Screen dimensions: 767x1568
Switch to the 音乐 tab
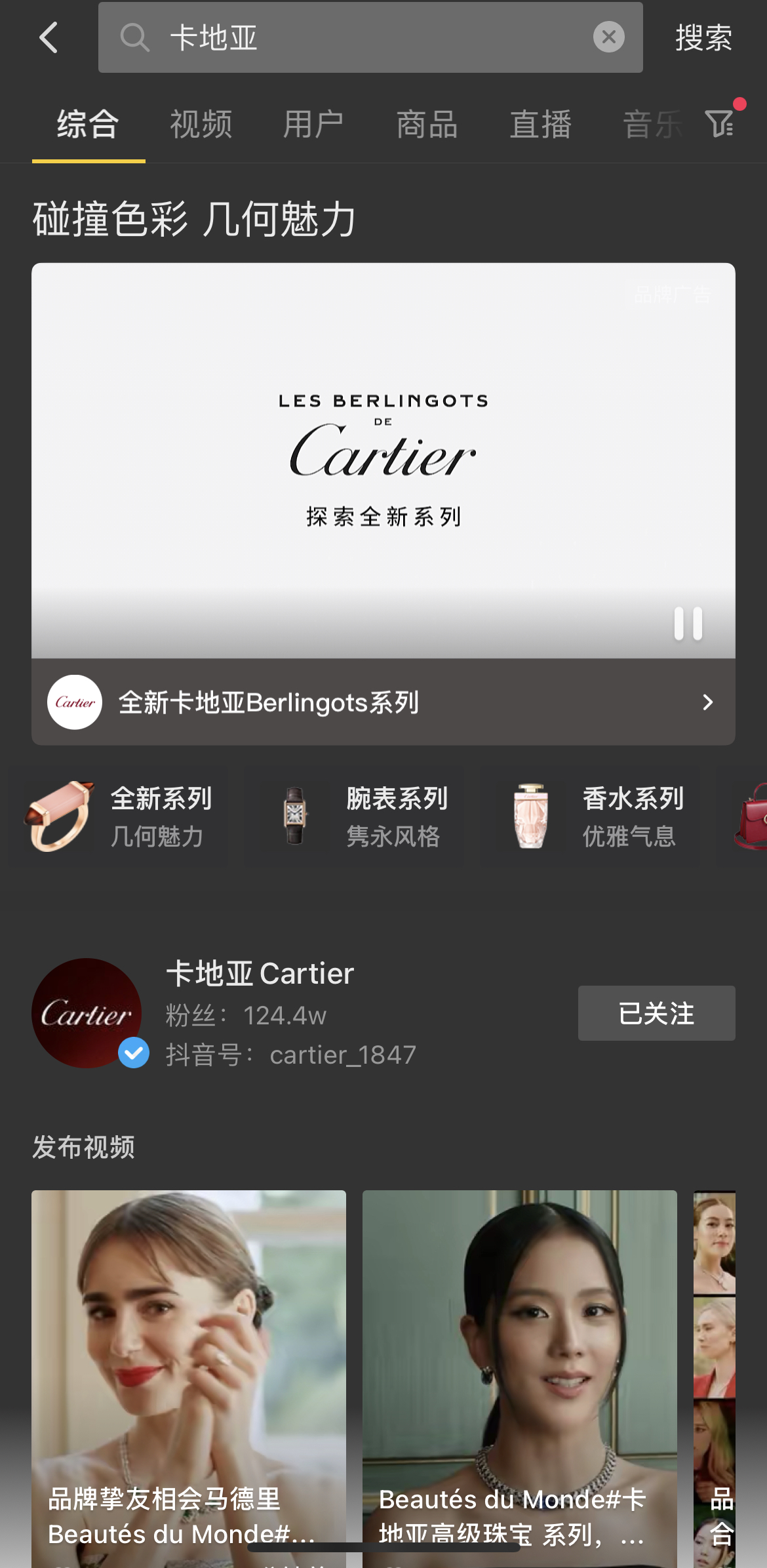point(652,125)
